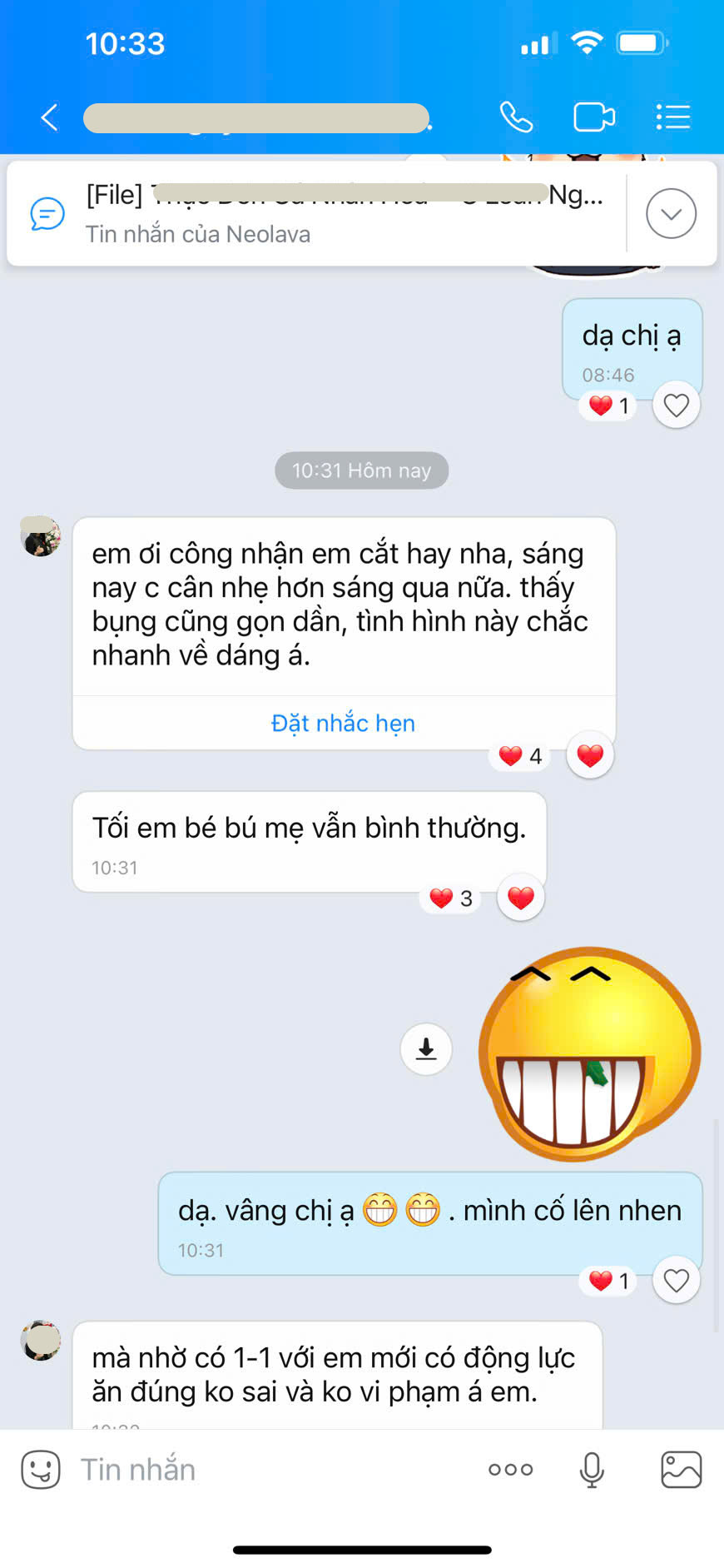
Task: Open the contact name in the header
Action: 254,117
